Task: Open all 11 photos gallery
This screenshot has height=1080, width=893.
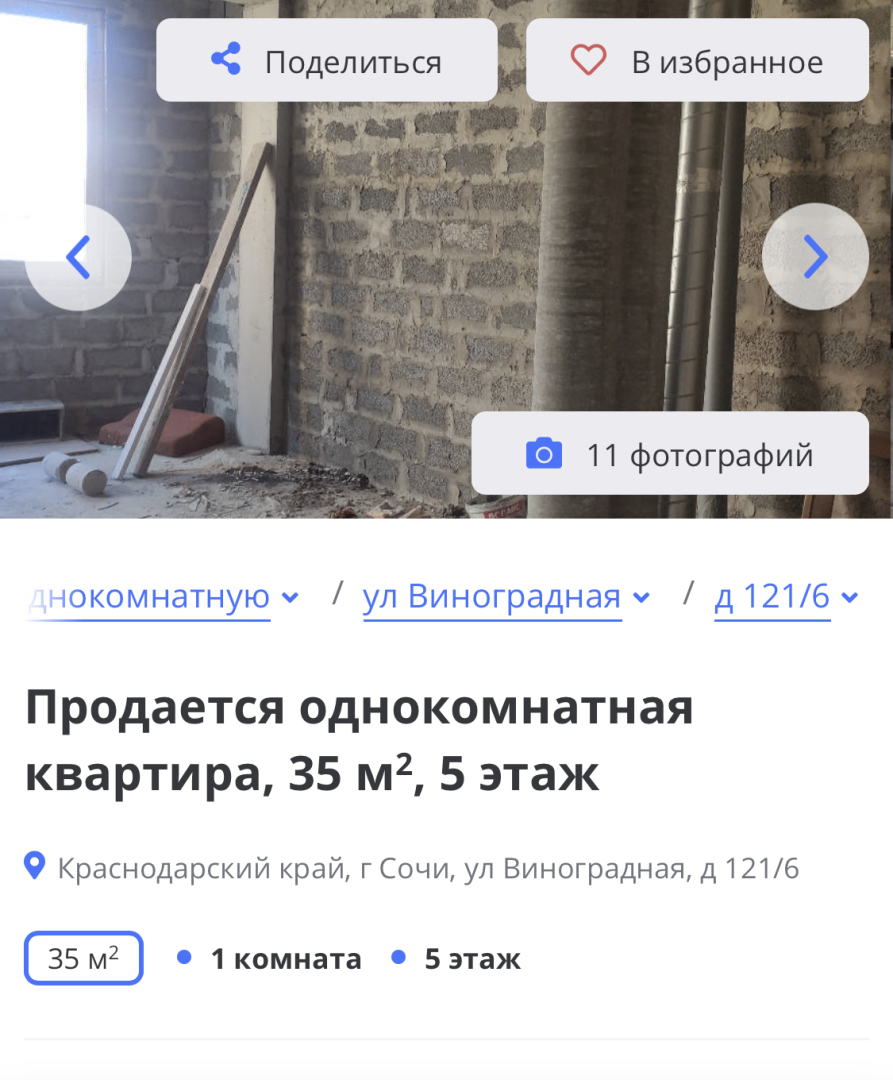Action: point(670,454)
